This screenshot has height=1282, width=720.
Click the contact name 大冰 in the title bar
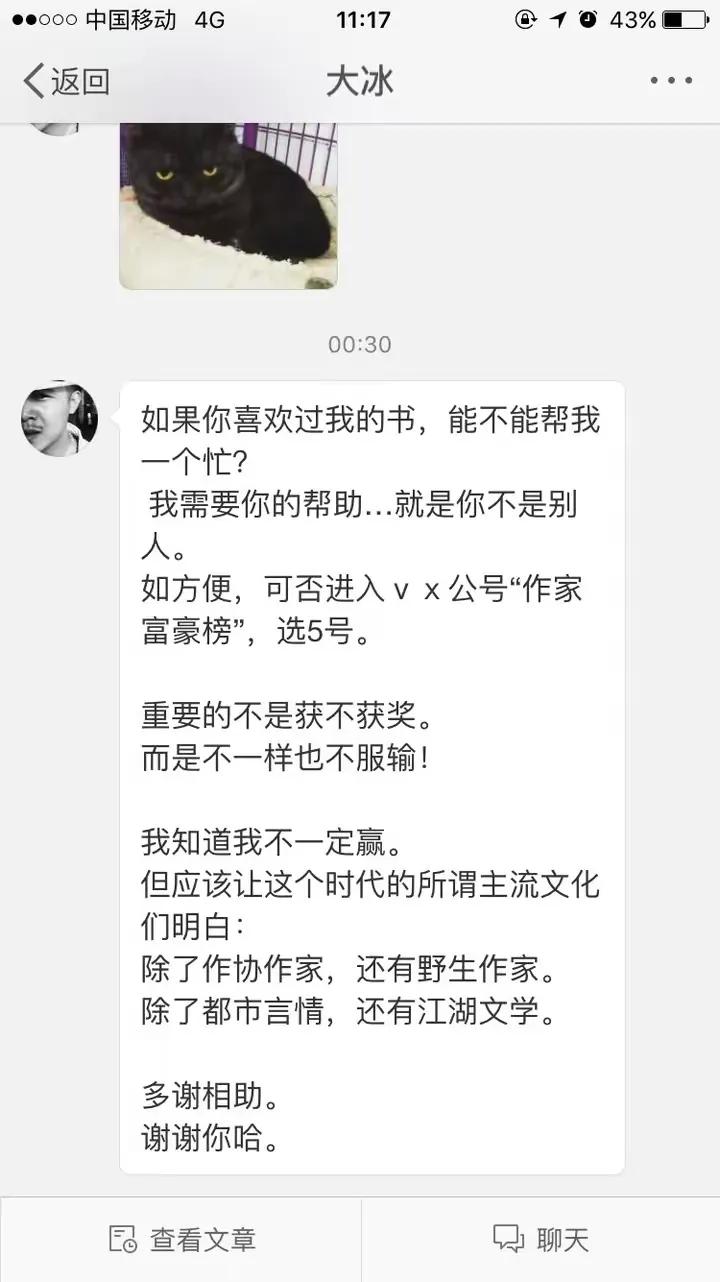coord(360,81)
